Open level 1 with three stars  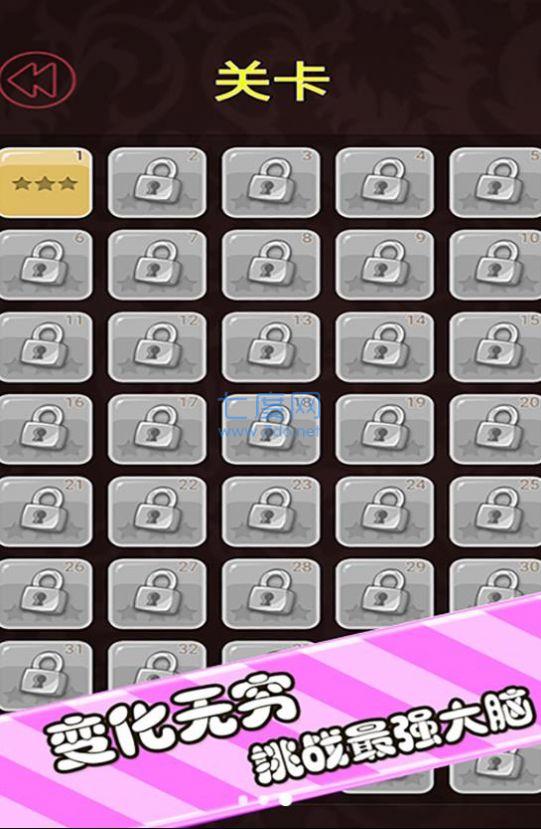point(45,183)
